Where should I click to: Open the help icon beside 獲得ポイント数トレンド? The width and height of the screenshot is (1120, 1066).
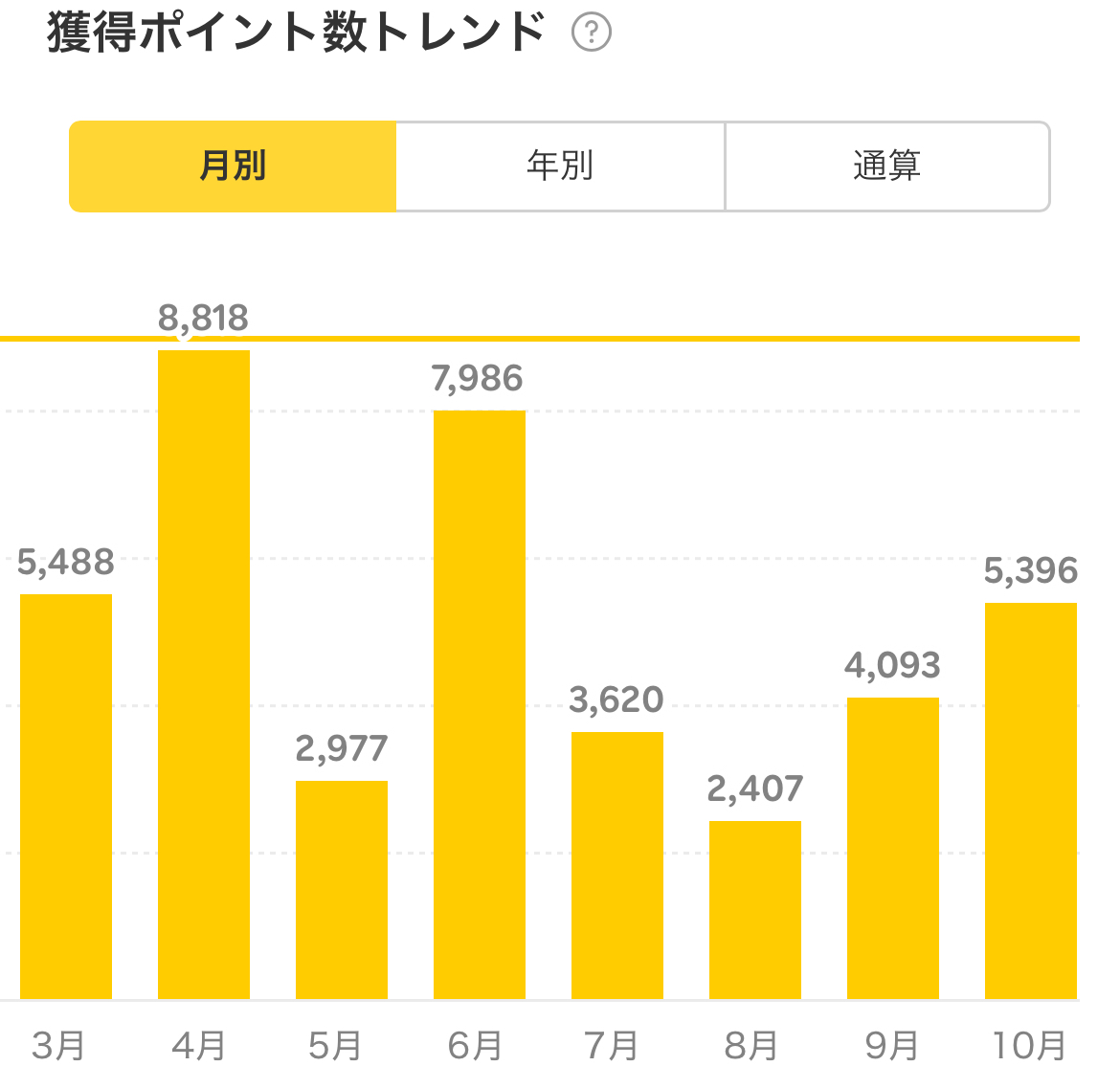point(591,33)
